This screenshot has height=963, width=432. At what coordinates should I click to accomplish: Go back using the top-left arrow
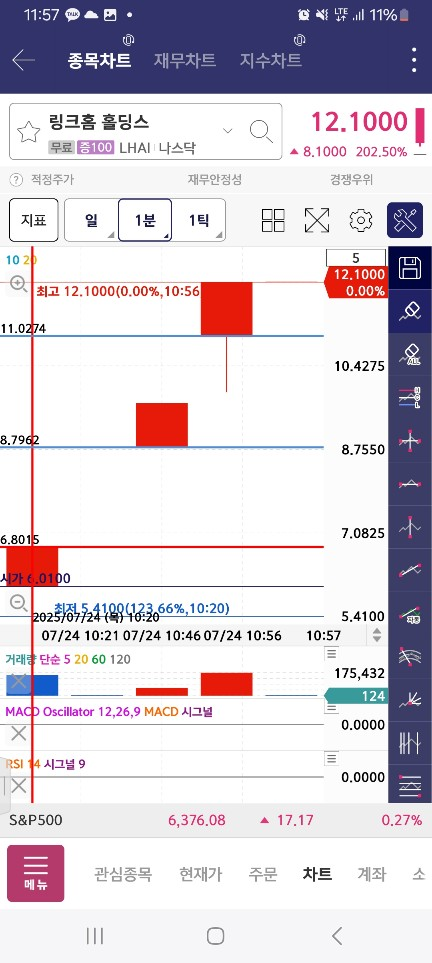[23, 60]
